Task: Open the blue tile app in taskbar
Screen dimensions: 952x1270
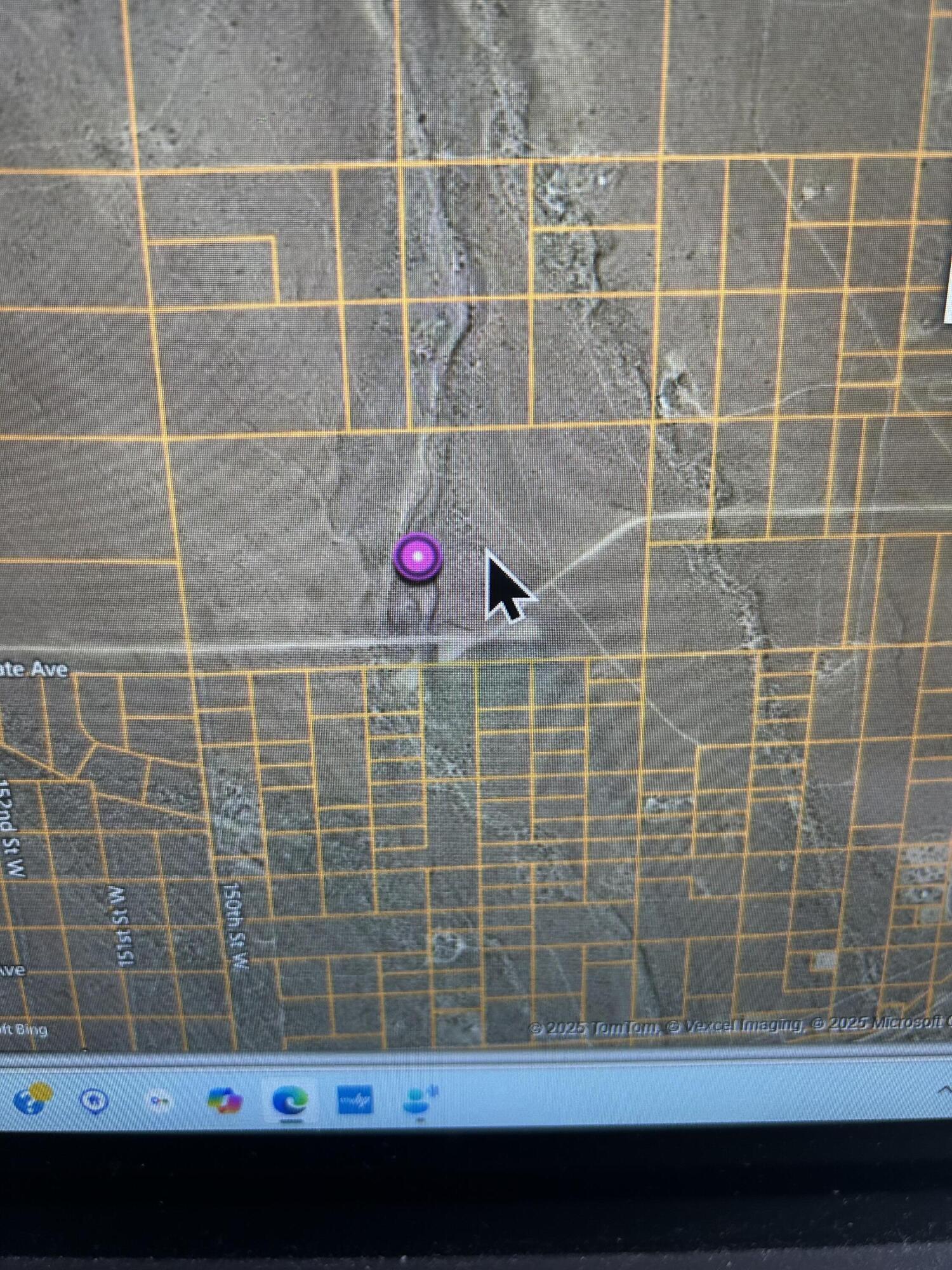Action: (355, 1100)
